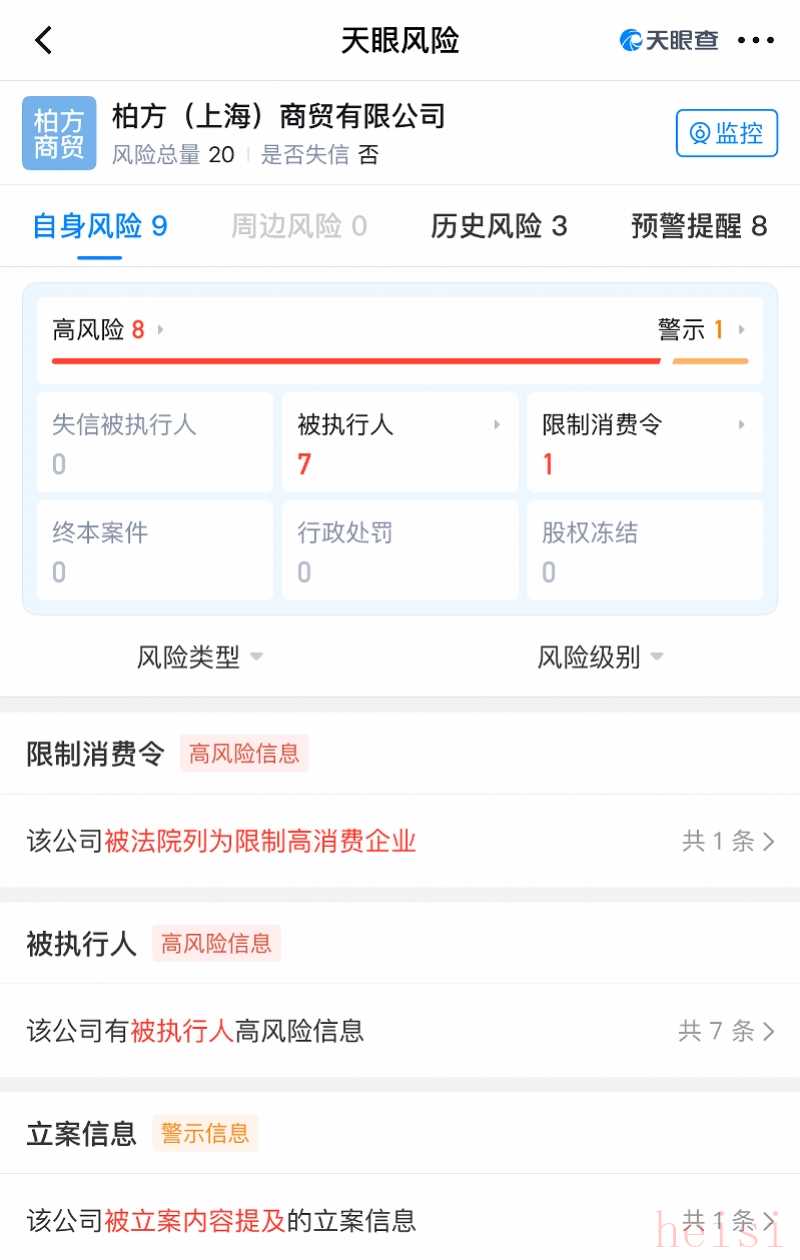Open the 被执行人 7 card

[399, 442]
